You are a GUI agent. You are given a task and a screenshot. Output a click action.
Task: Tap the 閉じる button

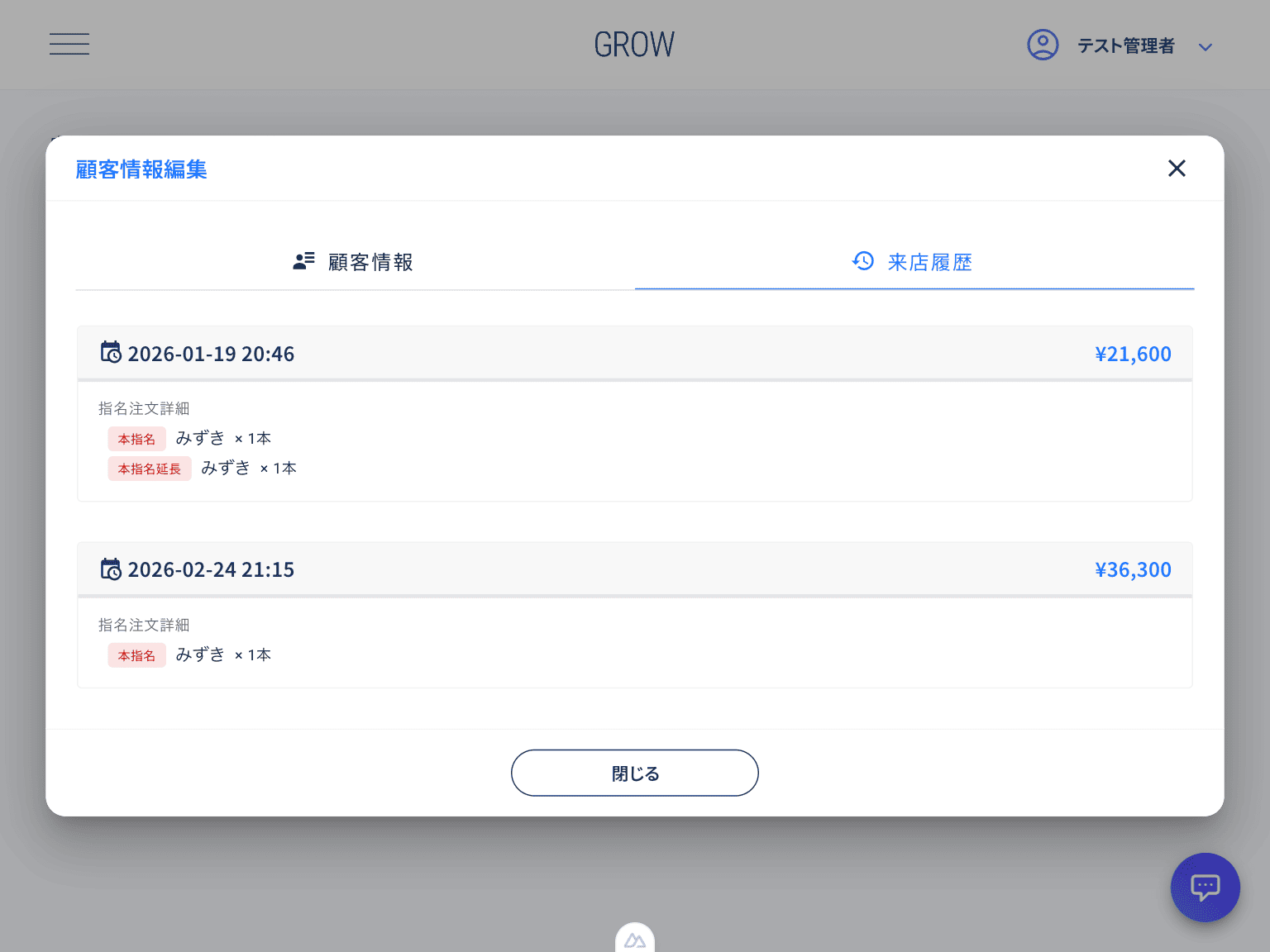[634, 773]
